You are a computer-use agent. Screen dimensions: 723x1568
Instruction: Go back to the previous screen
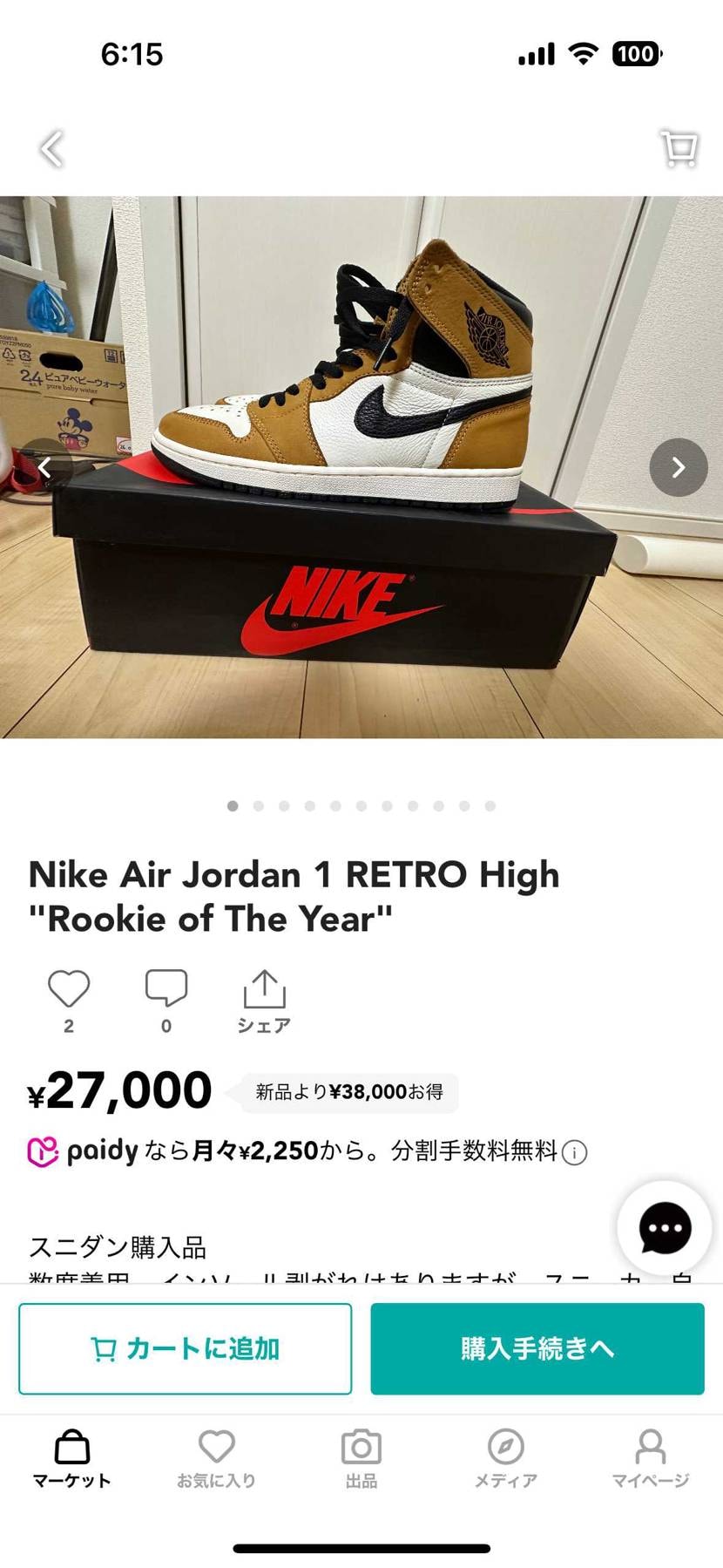click(52, 149)
